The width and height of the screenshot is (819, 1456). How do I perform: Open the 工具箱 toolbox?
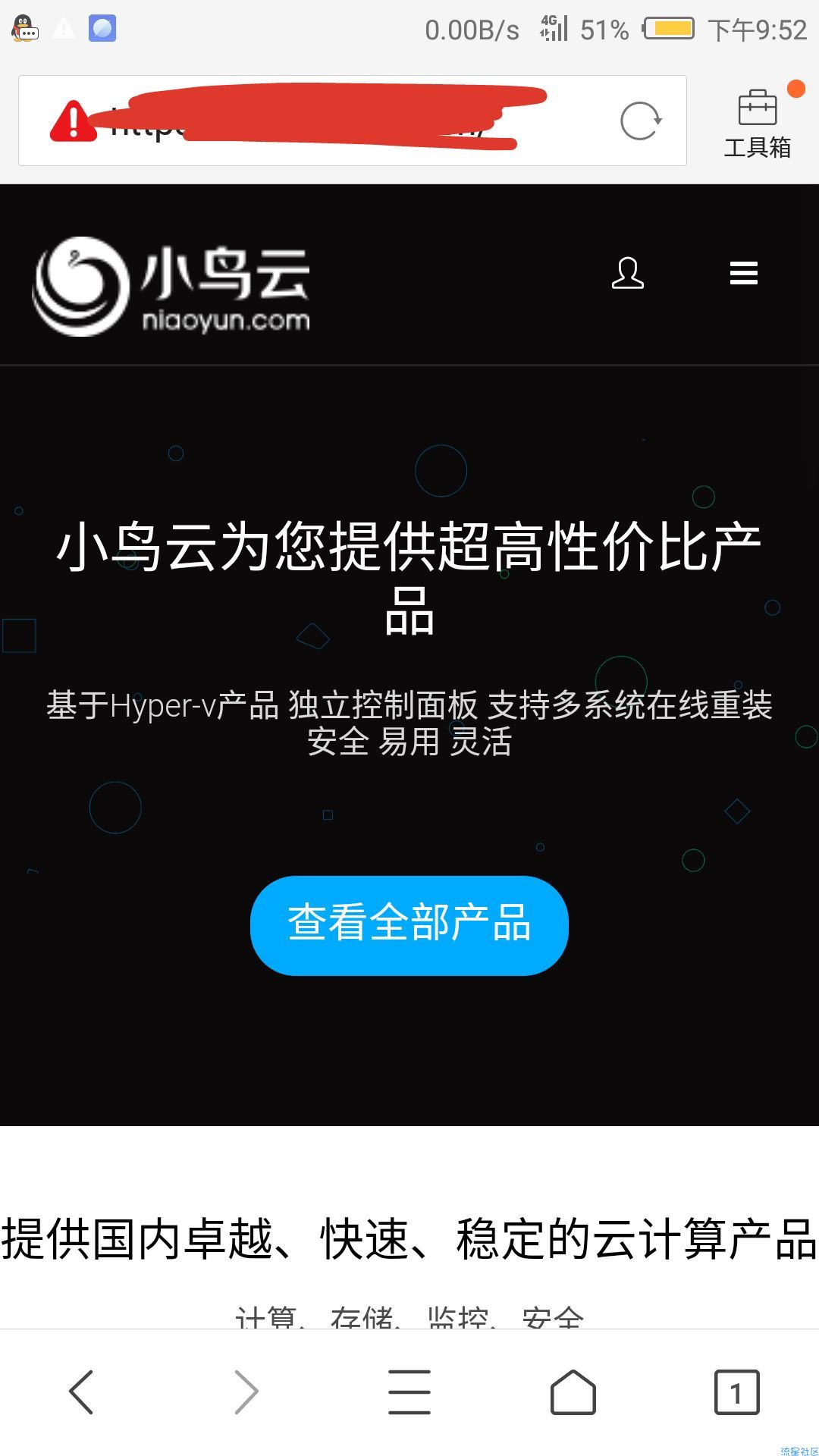(757, 121)
